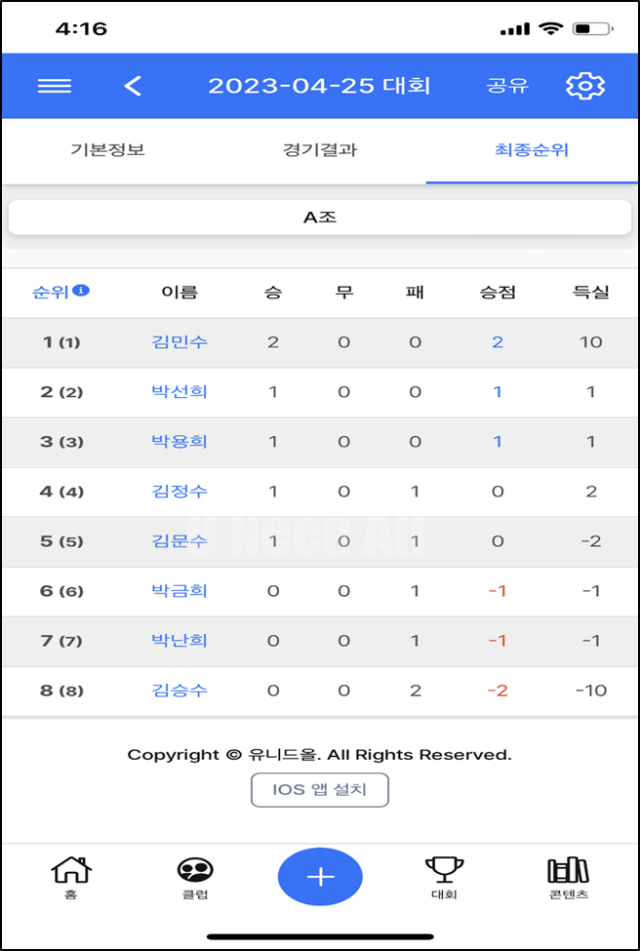Open the 콘텐츠 contents tab
The height and width of the screenshot is (951, 640).
(568, 877)
